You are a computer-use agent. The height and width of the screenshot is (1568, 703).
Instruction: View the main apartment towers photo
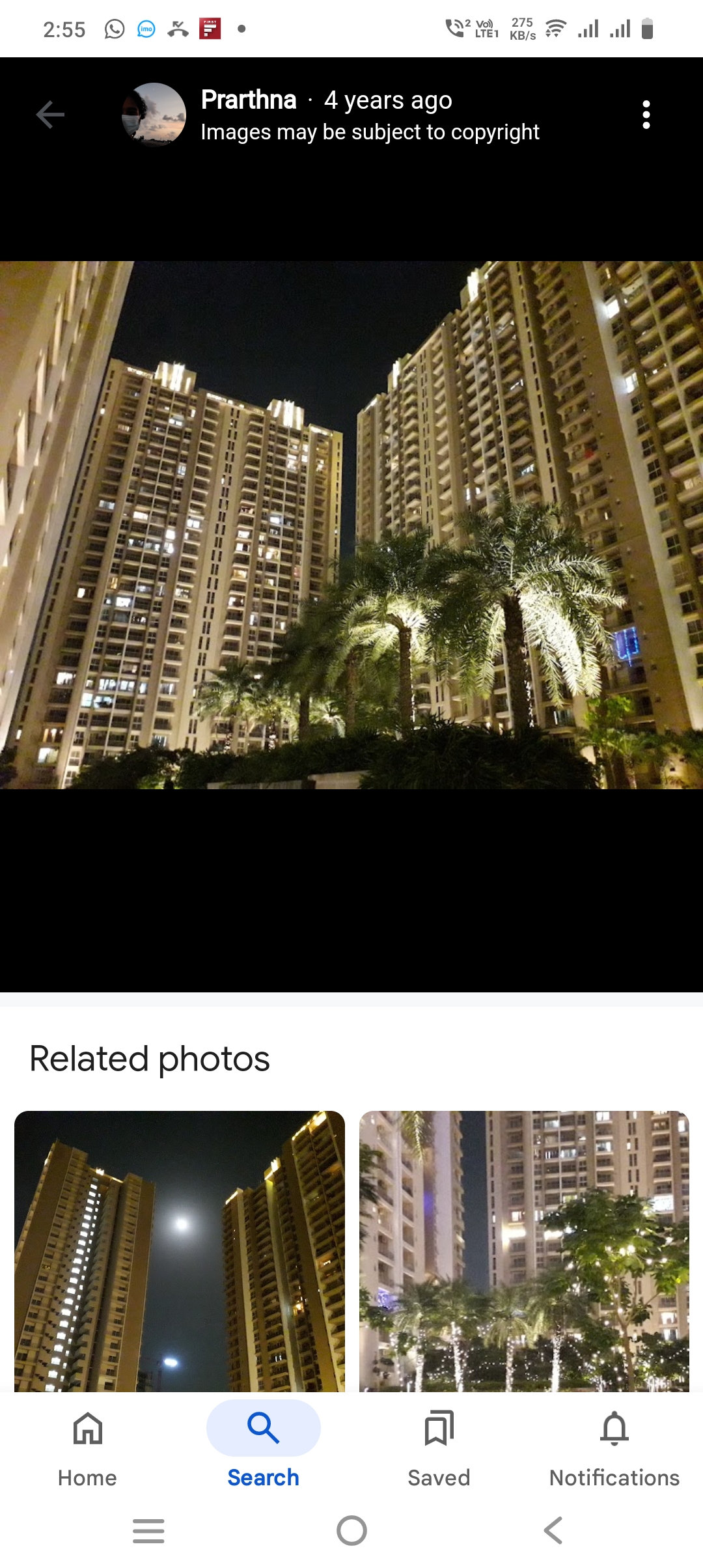[x=351, y=525]
